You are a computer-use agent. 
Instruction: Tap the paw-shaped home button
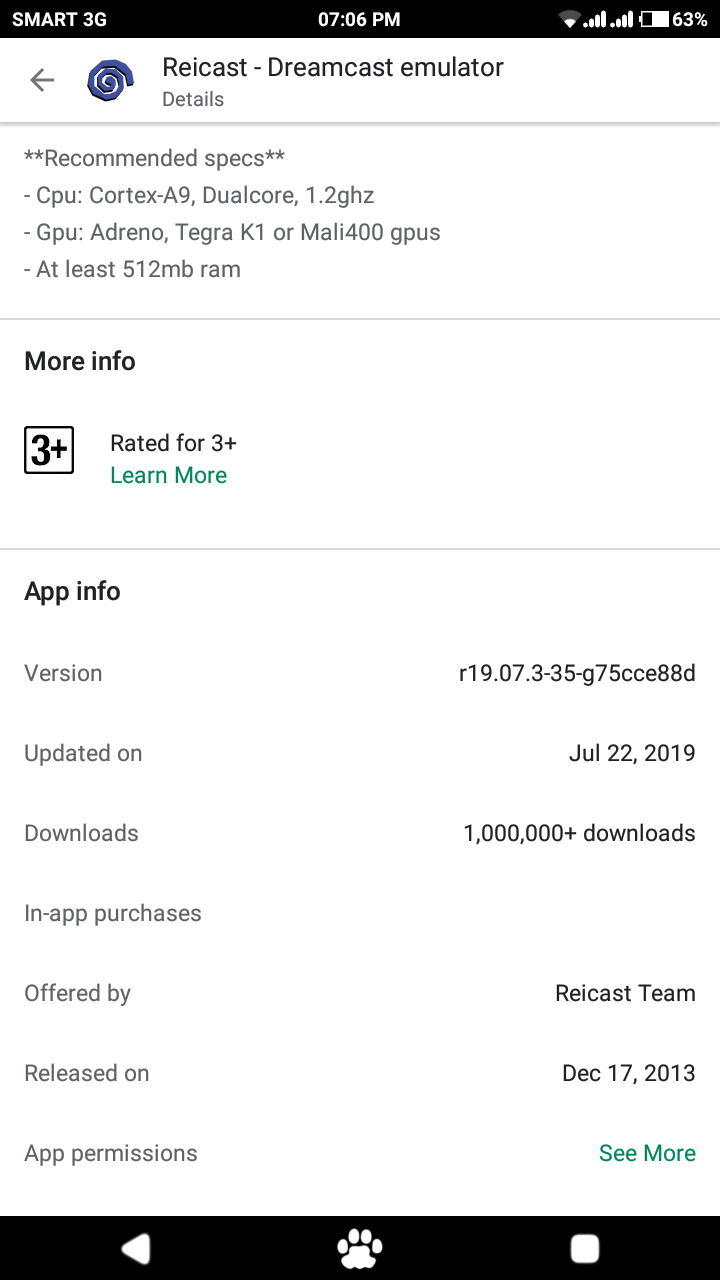(x=360, y=1247)
